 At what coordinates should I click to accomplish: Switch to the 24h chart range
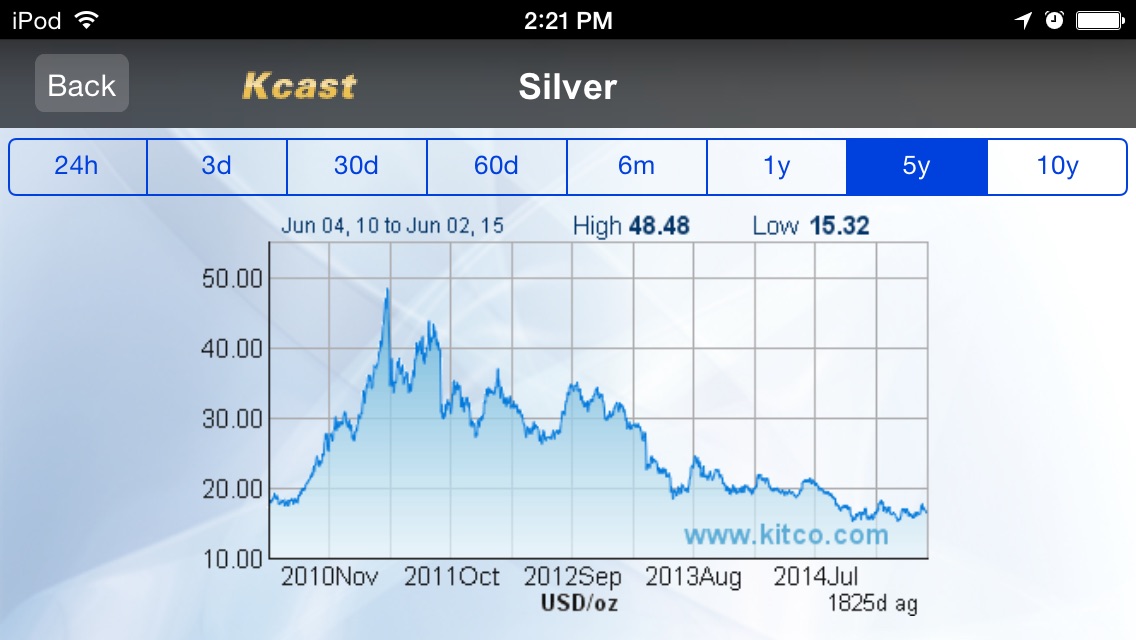click(77, 166)
